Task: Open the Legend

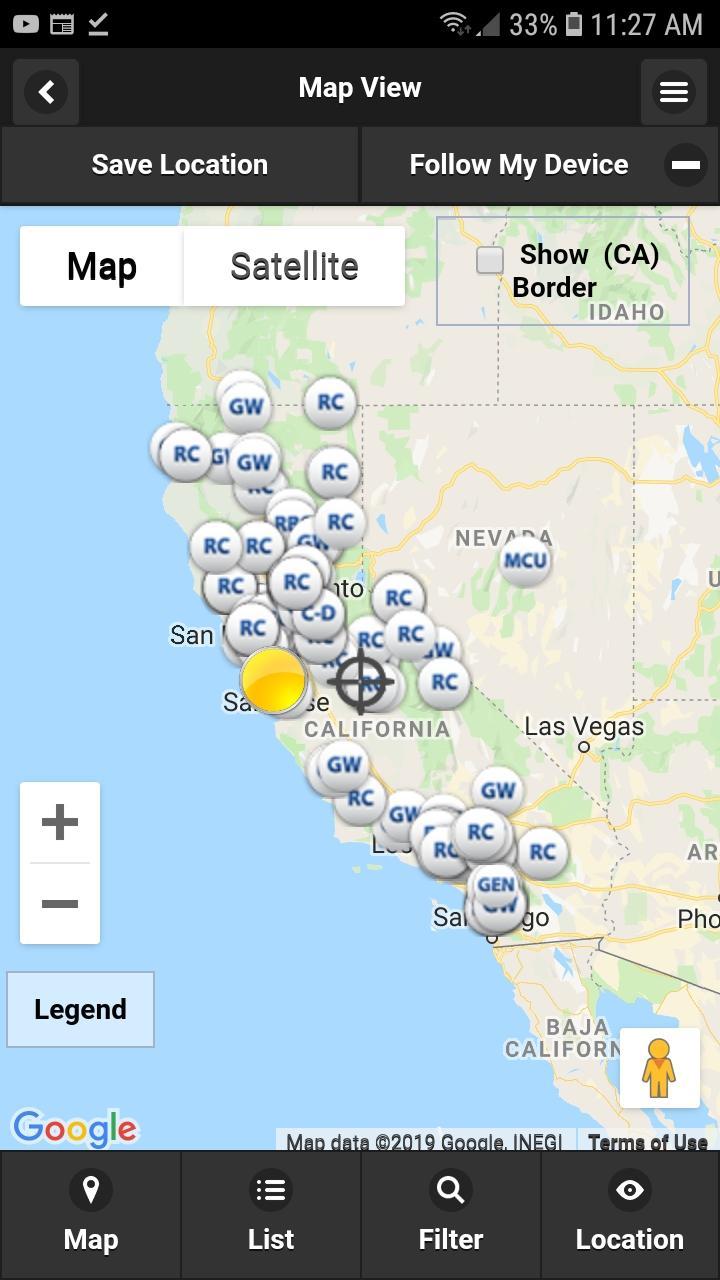Action: point(80,1009)
